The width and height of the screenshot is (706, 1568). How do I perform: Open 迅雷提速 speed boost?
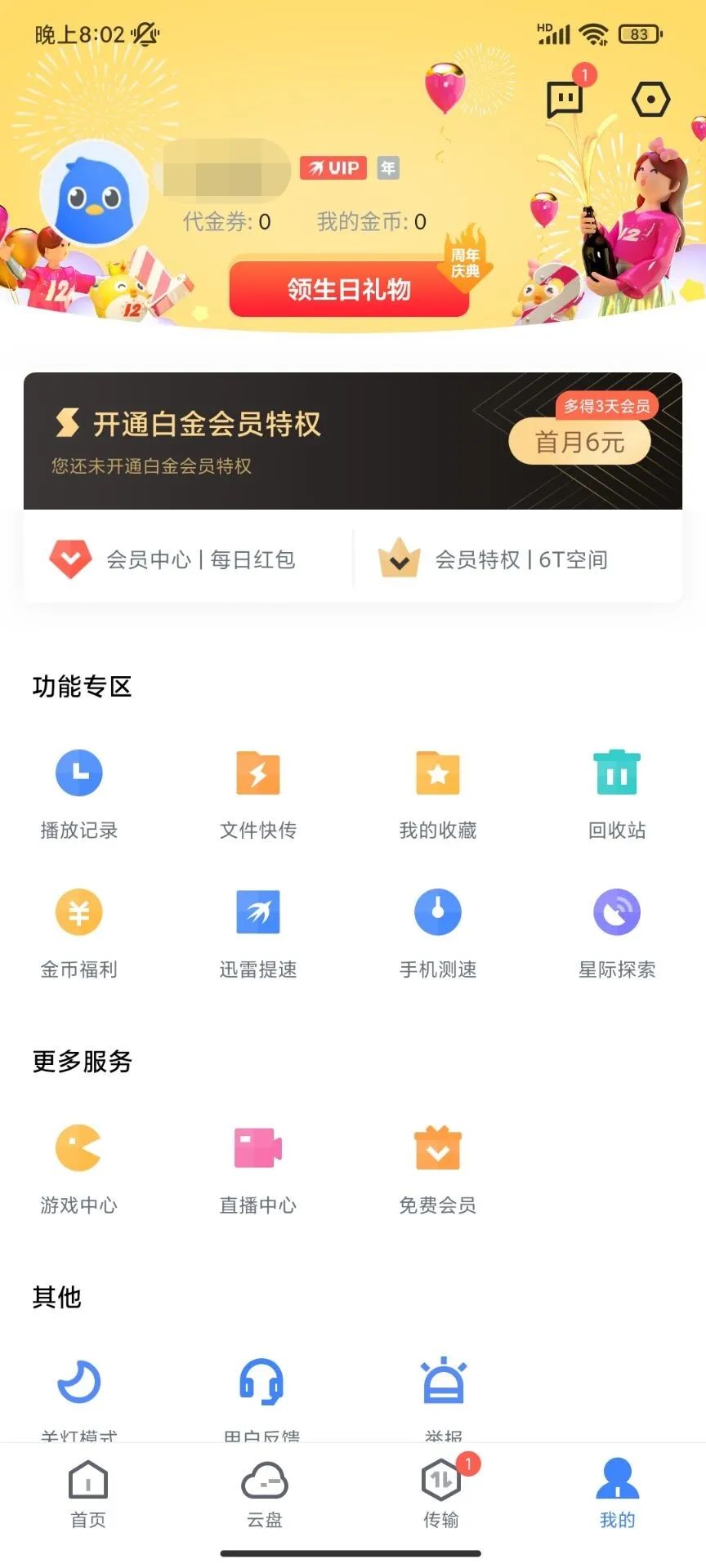(258, 932)
